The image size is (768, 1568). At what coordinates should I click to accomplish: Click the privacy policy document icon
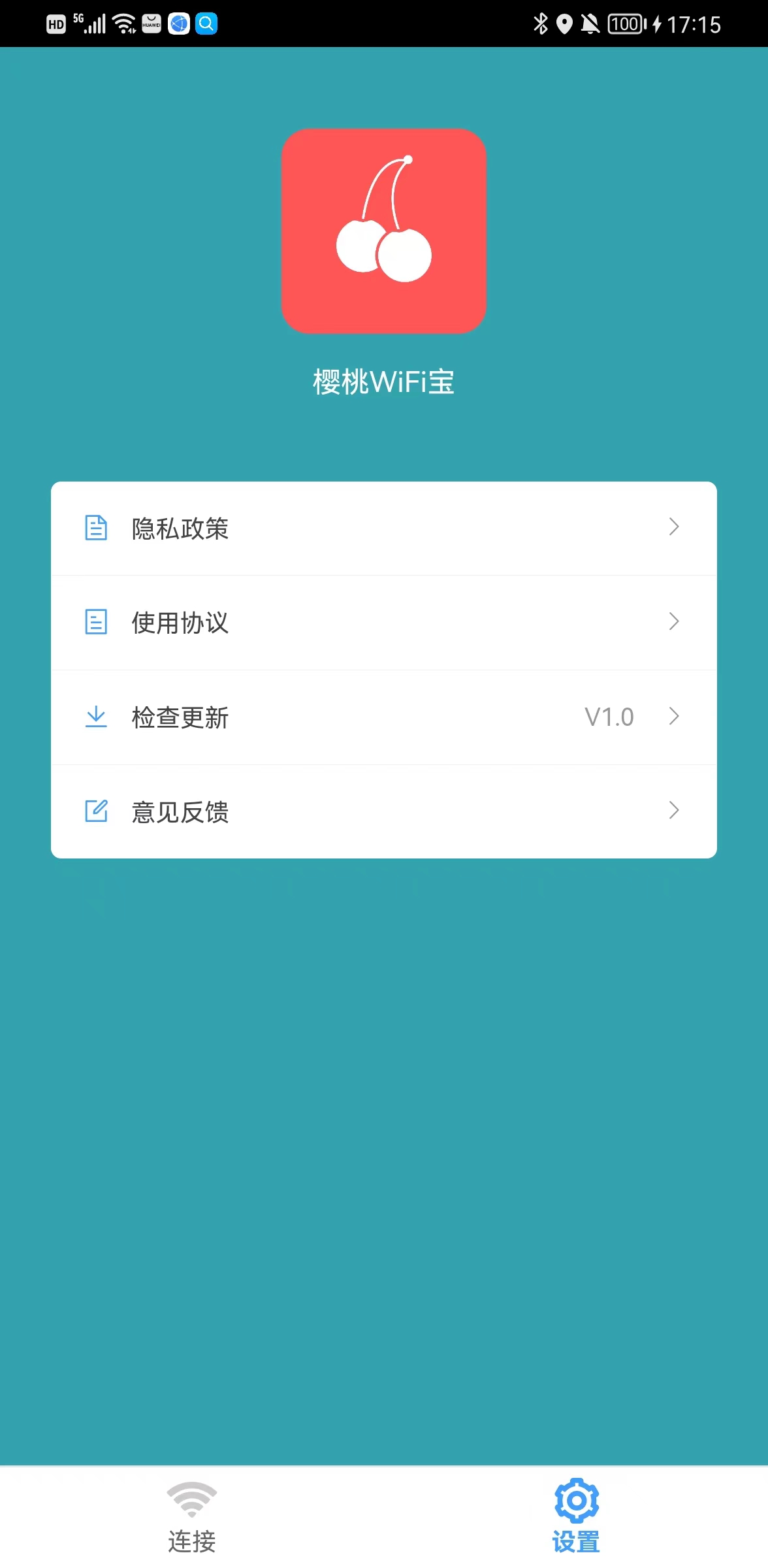(97, 528)
